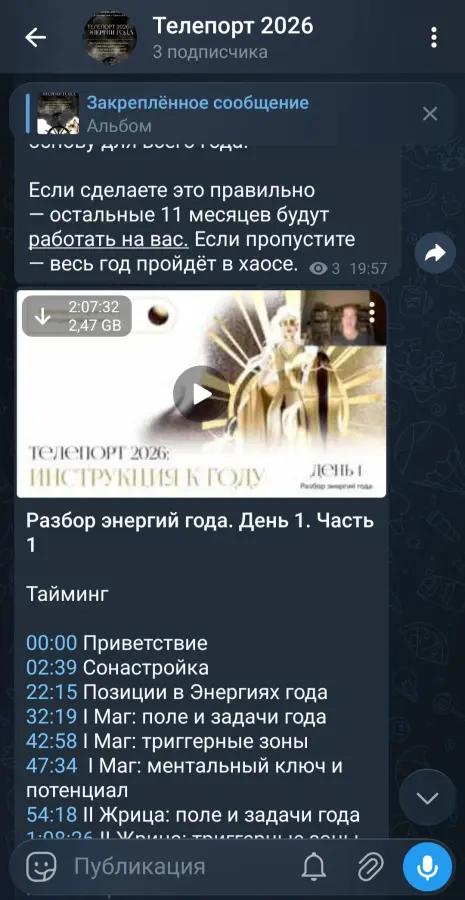The height and width of the screenshot is (900, 465).
Task: Share the post with forward arrow
Action: 435,254
